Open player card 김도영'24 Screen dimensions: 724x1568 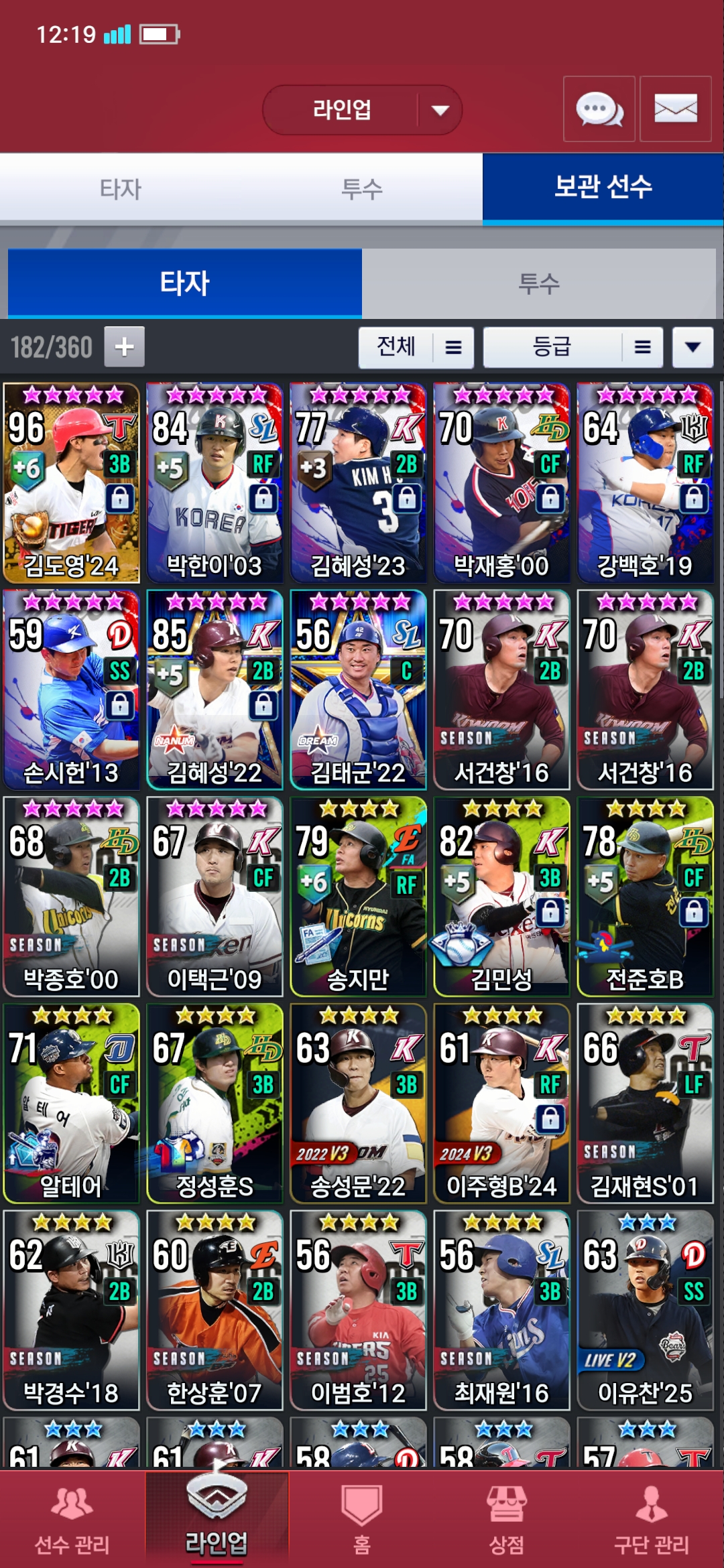71,482
